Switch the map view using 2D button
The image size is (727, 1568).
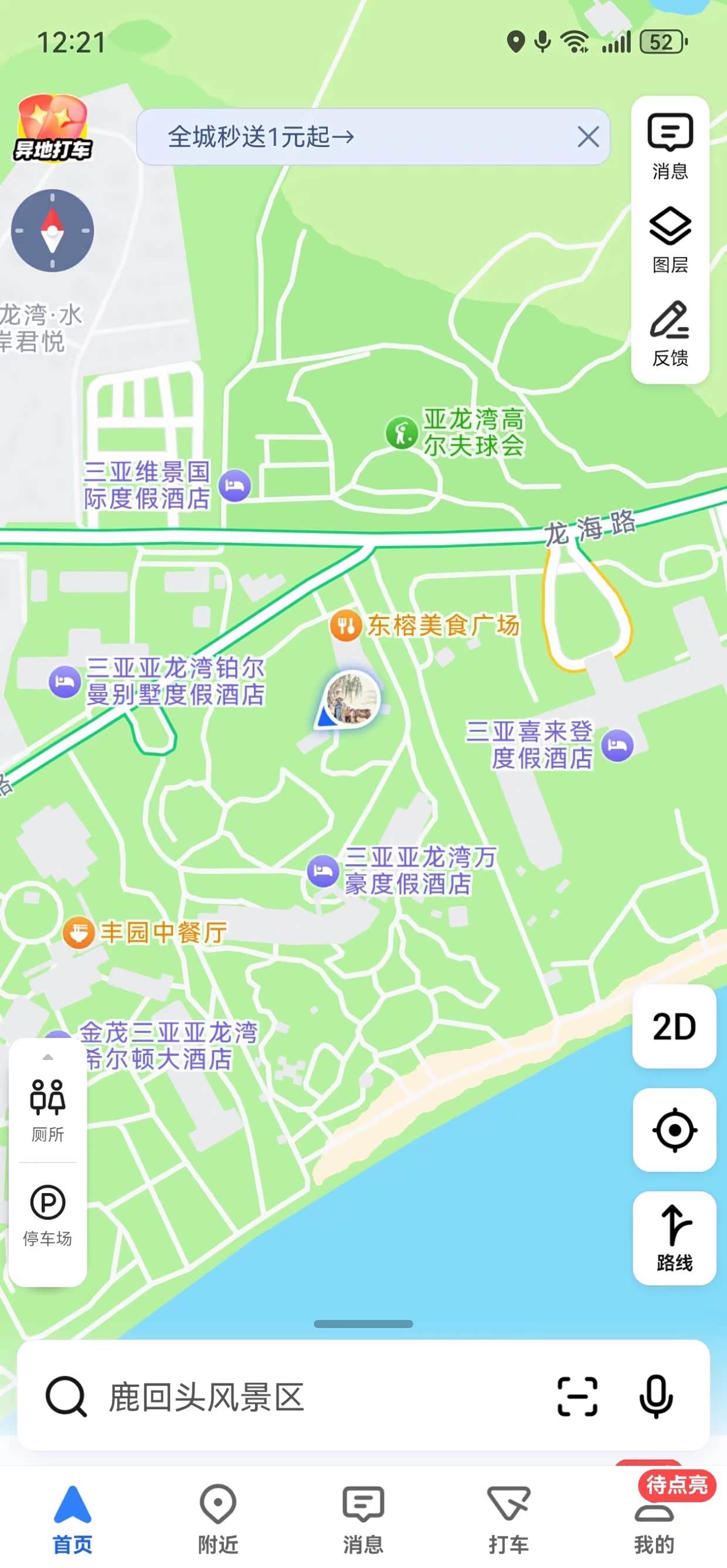pyautogui.click(x=674, y=1027)
